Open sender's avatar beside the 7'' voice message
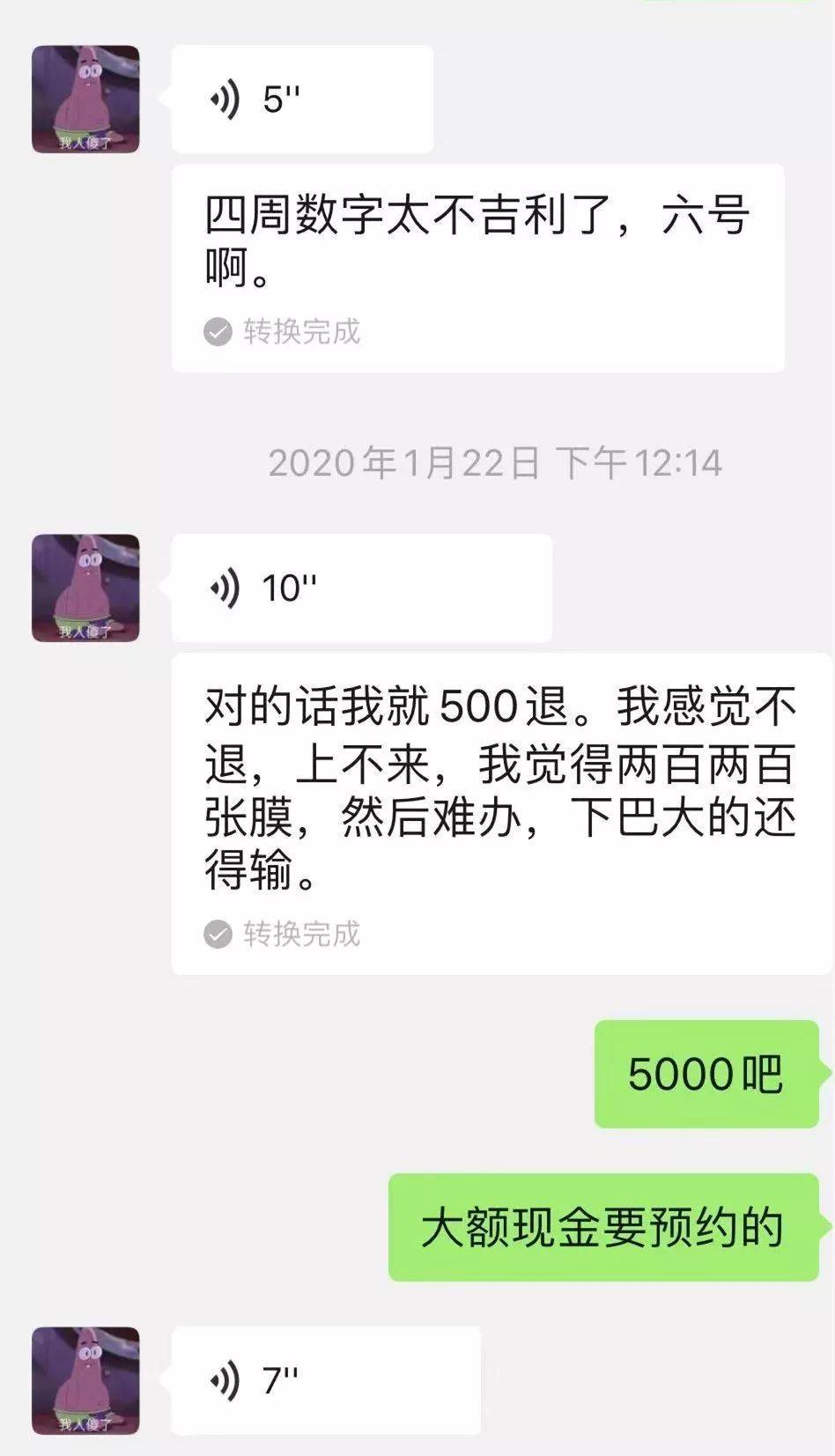Viewport: 835px width, 1456px height. pyautogui.click(x=85, y=1380)
